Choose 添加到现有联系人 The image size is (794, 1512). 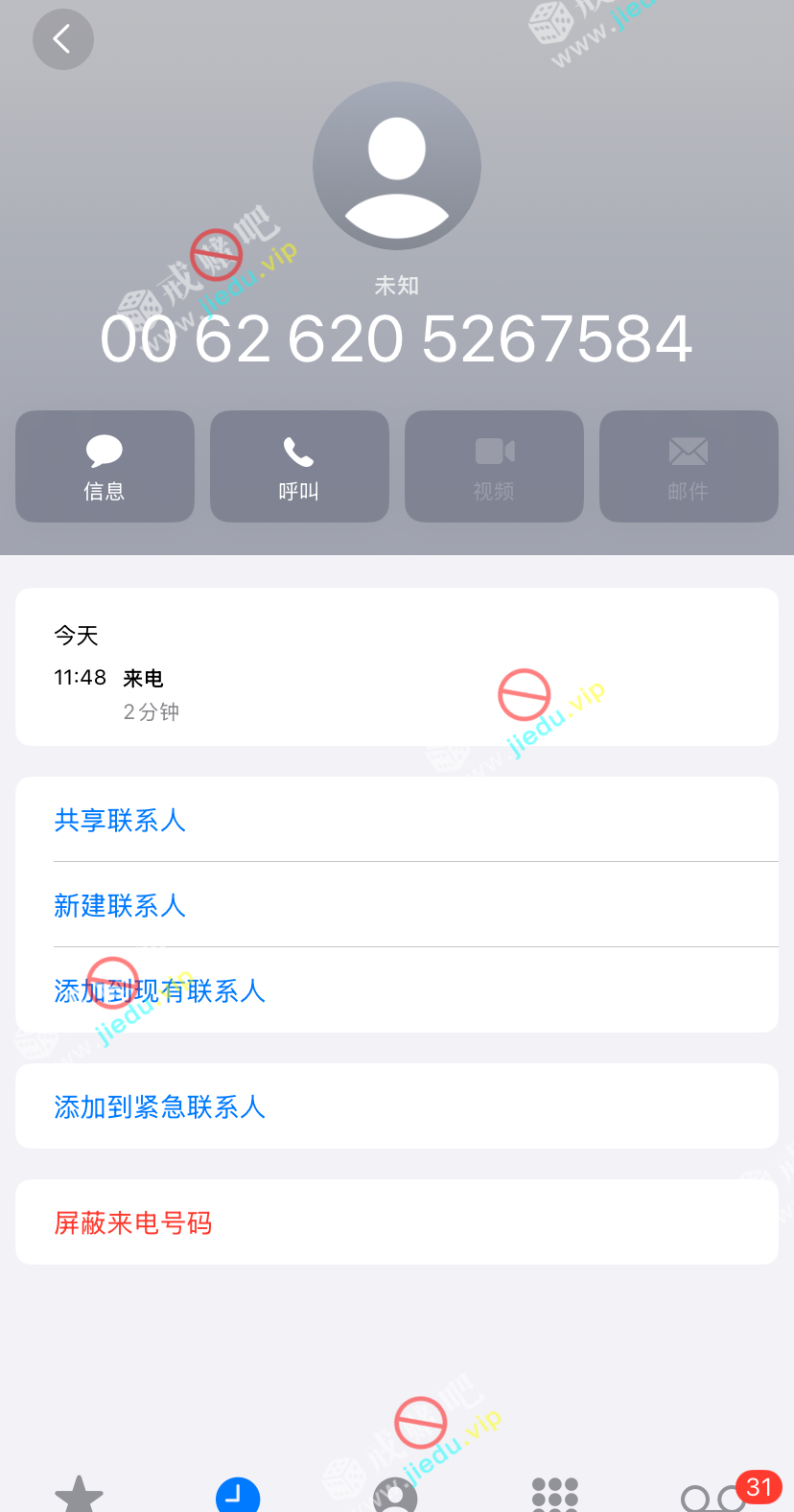(159, 990)
